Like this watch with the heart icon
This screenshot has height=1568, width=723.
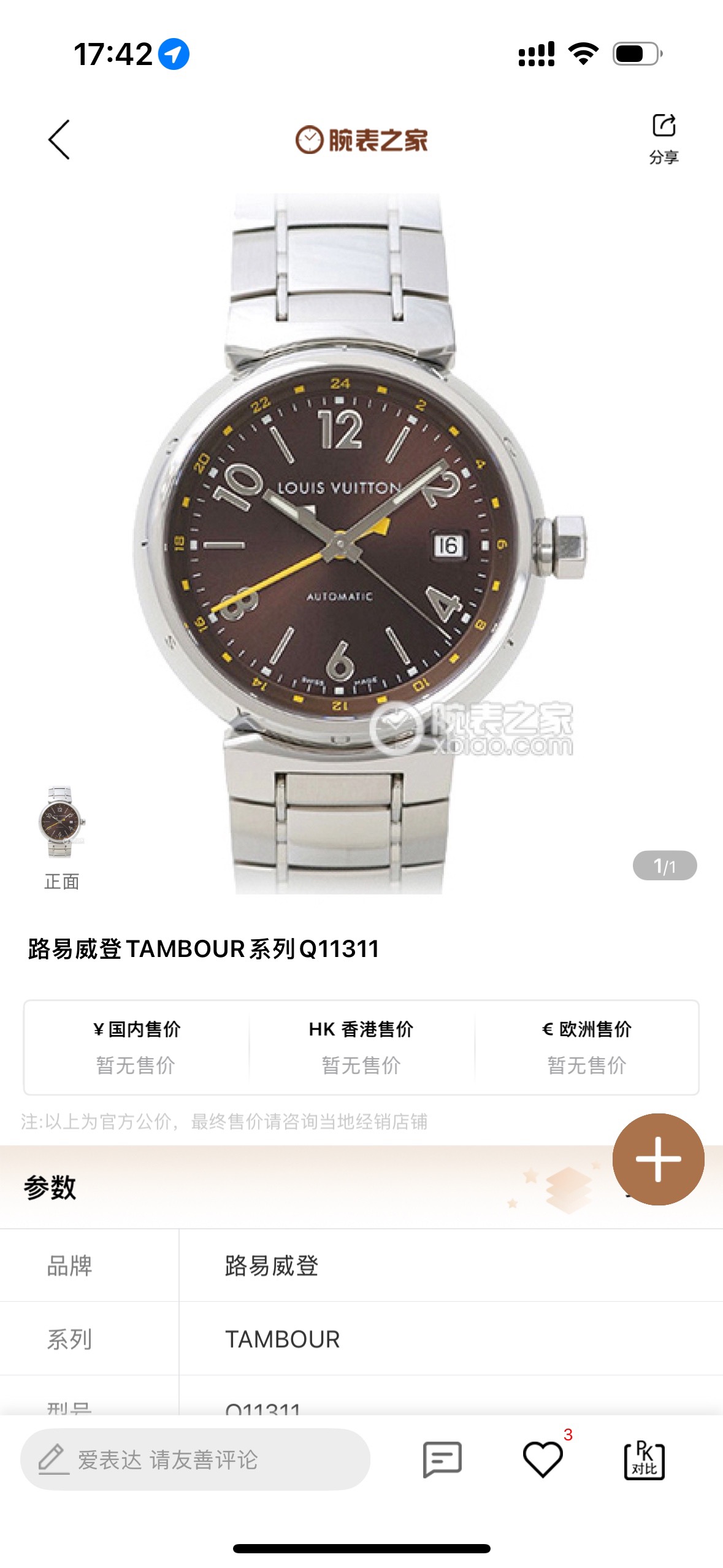[x=543, y=1459]
